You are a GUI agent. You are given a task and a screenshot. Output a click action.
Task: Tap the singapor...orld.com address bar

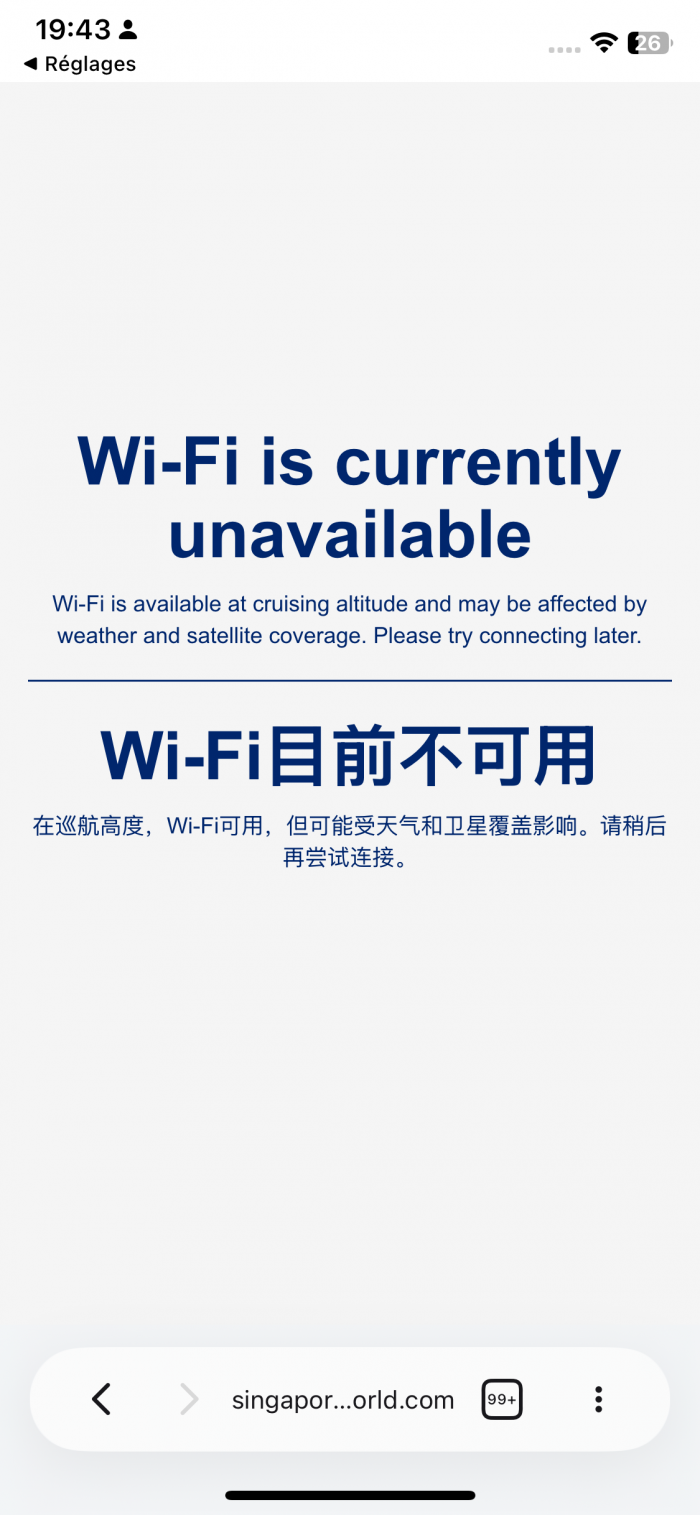click(343, 1400)
